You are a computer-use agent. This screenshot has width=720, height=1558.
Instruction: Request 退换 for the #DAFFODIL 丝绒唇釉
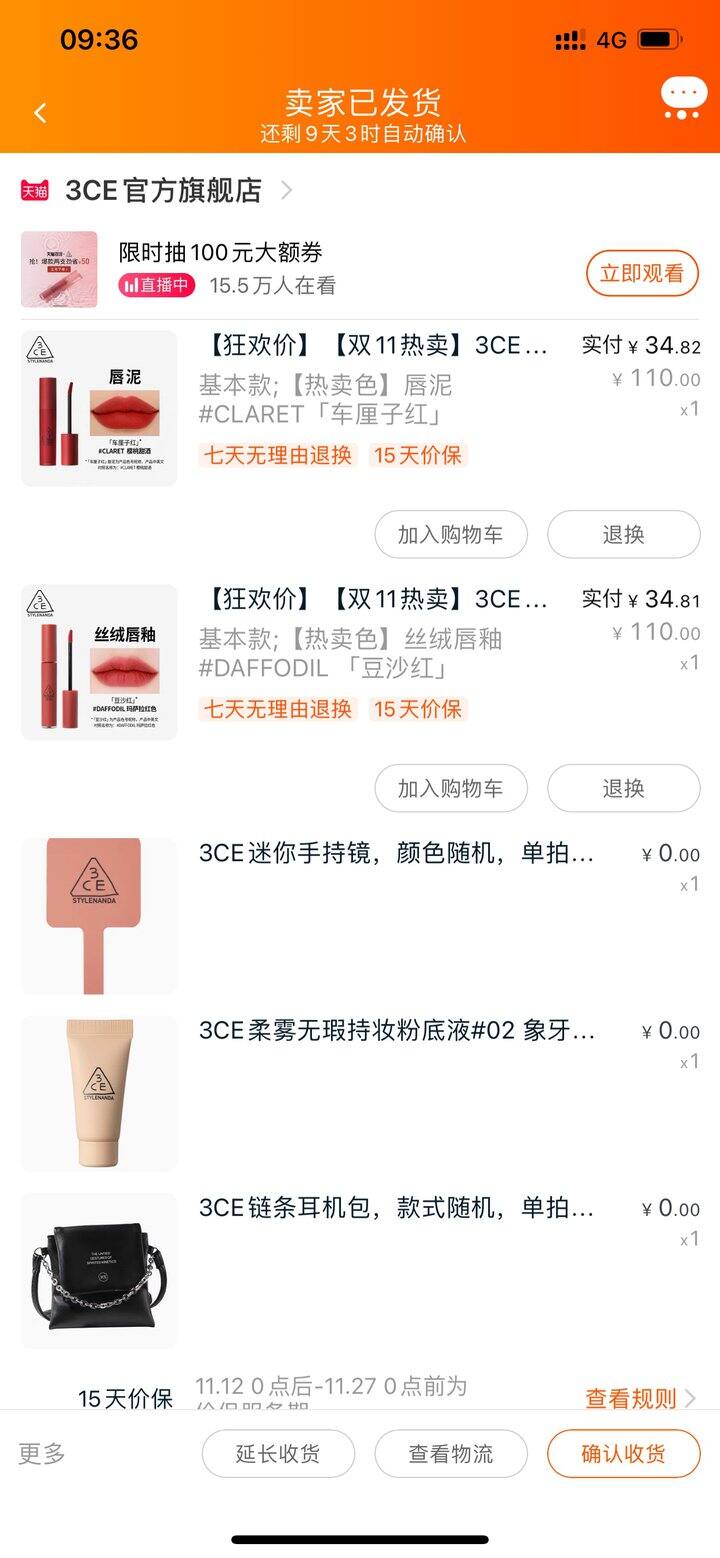[x=623, y=788]
